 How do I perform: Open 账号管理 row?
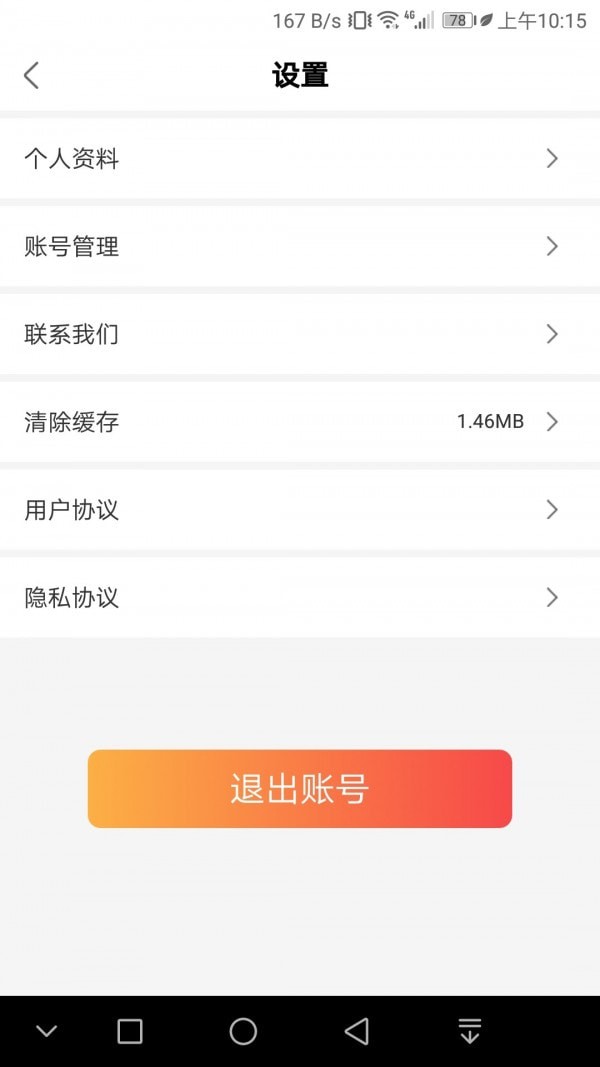pos(300,246)
